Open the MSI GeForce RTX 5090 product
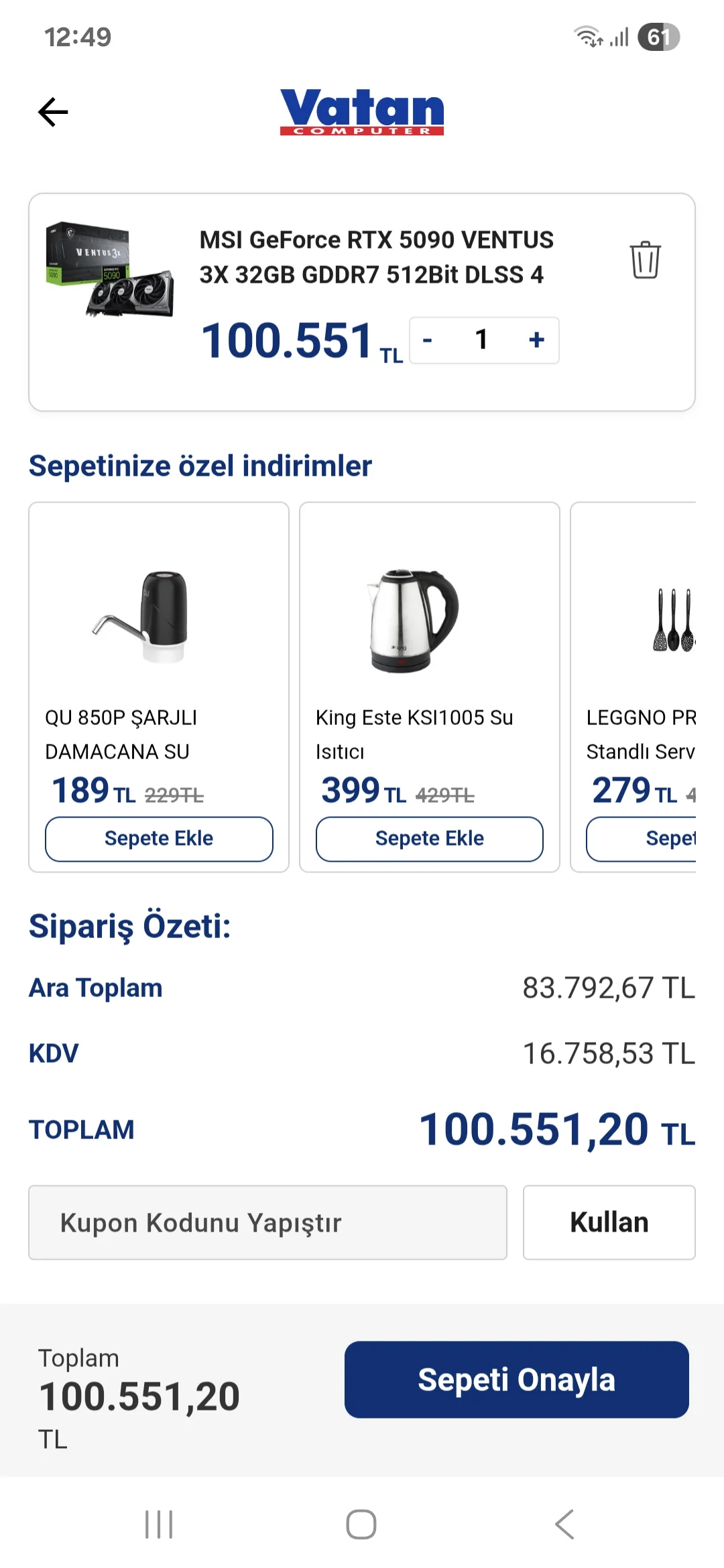The height and width of the screenshot is (1568, 724). 376,257
